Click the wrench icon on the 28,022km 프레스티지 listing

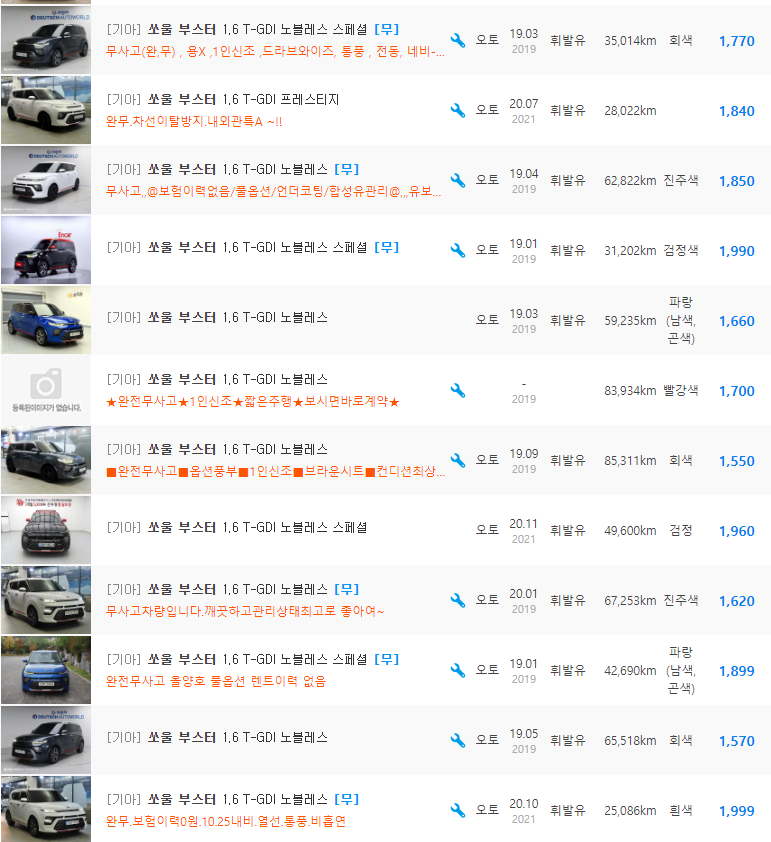coord(457,110)
